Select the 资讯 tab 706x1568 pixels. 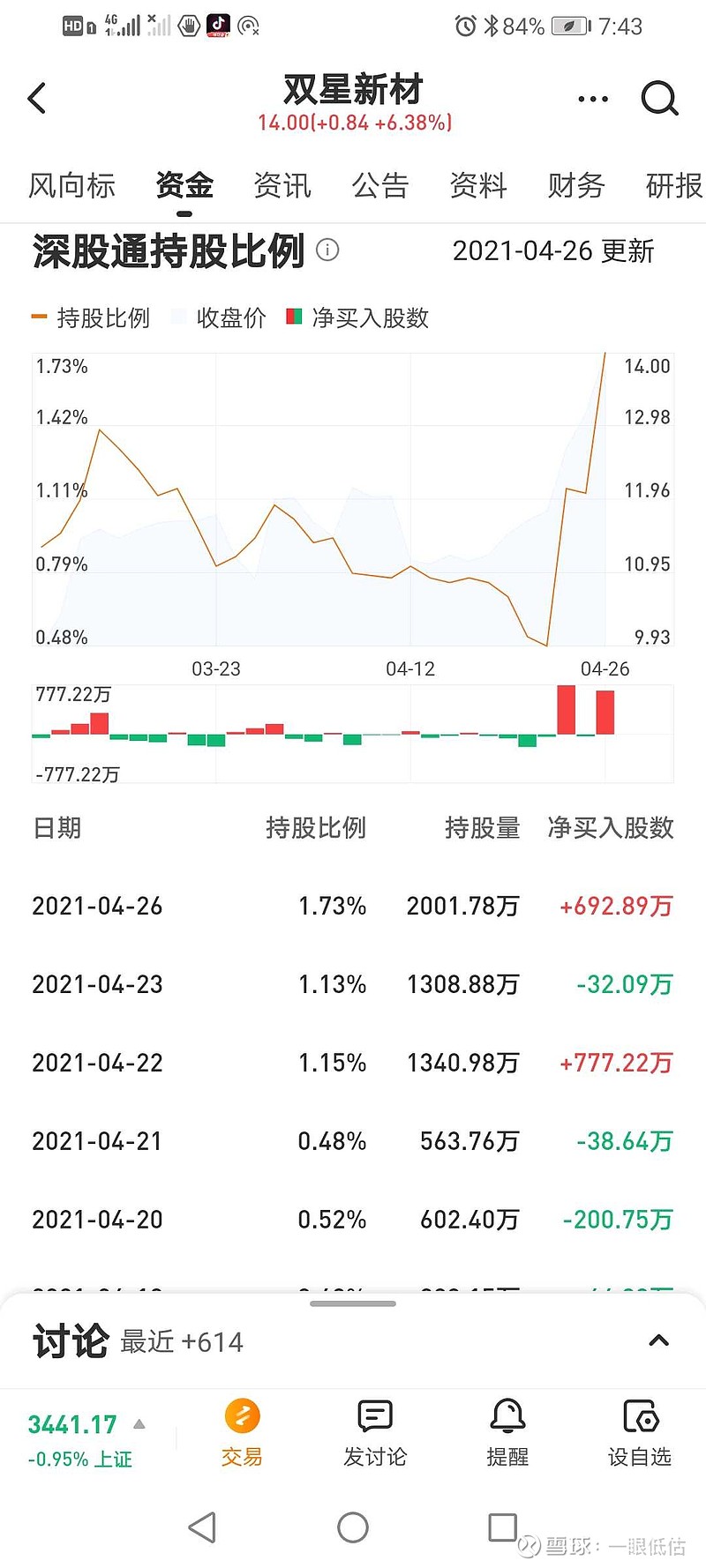pyautogui.click(x=282, y=185)
